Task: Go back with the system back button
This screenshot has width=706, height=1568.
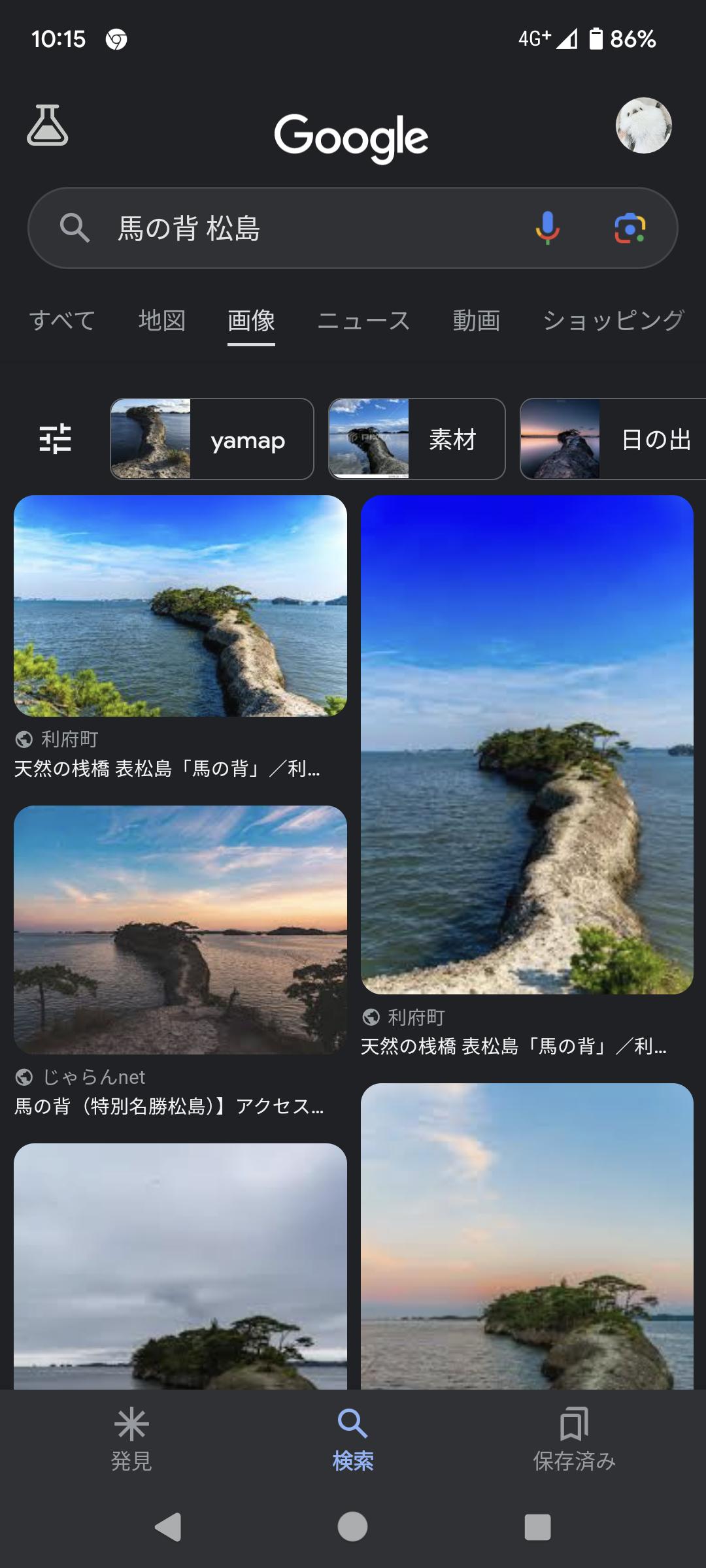Action: [168, 1527]
